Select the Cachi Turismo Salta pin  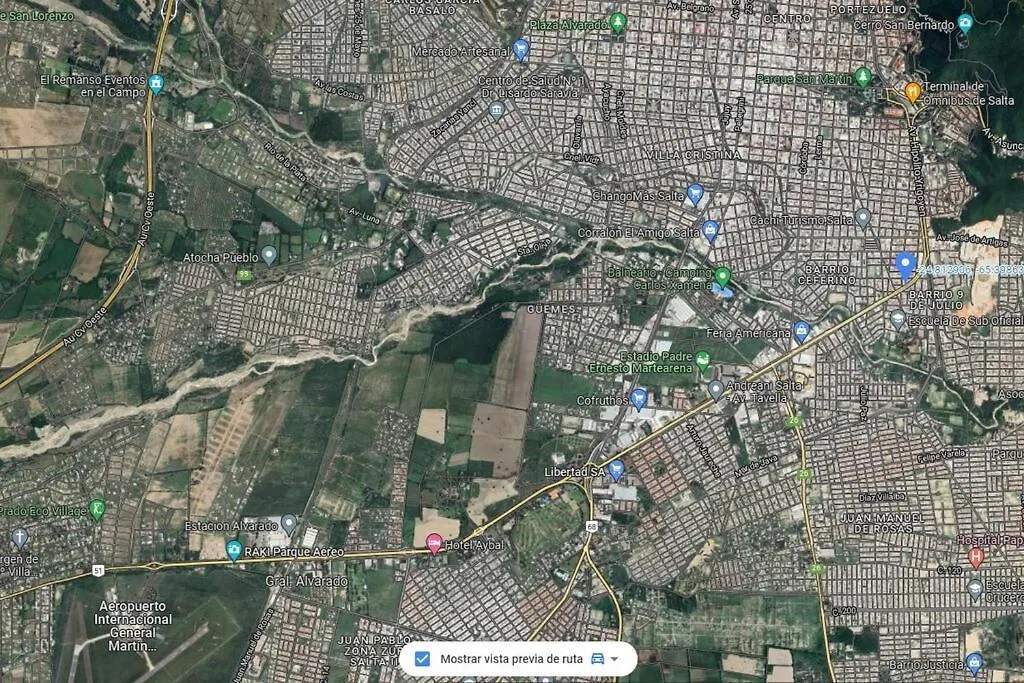[863, 217]
